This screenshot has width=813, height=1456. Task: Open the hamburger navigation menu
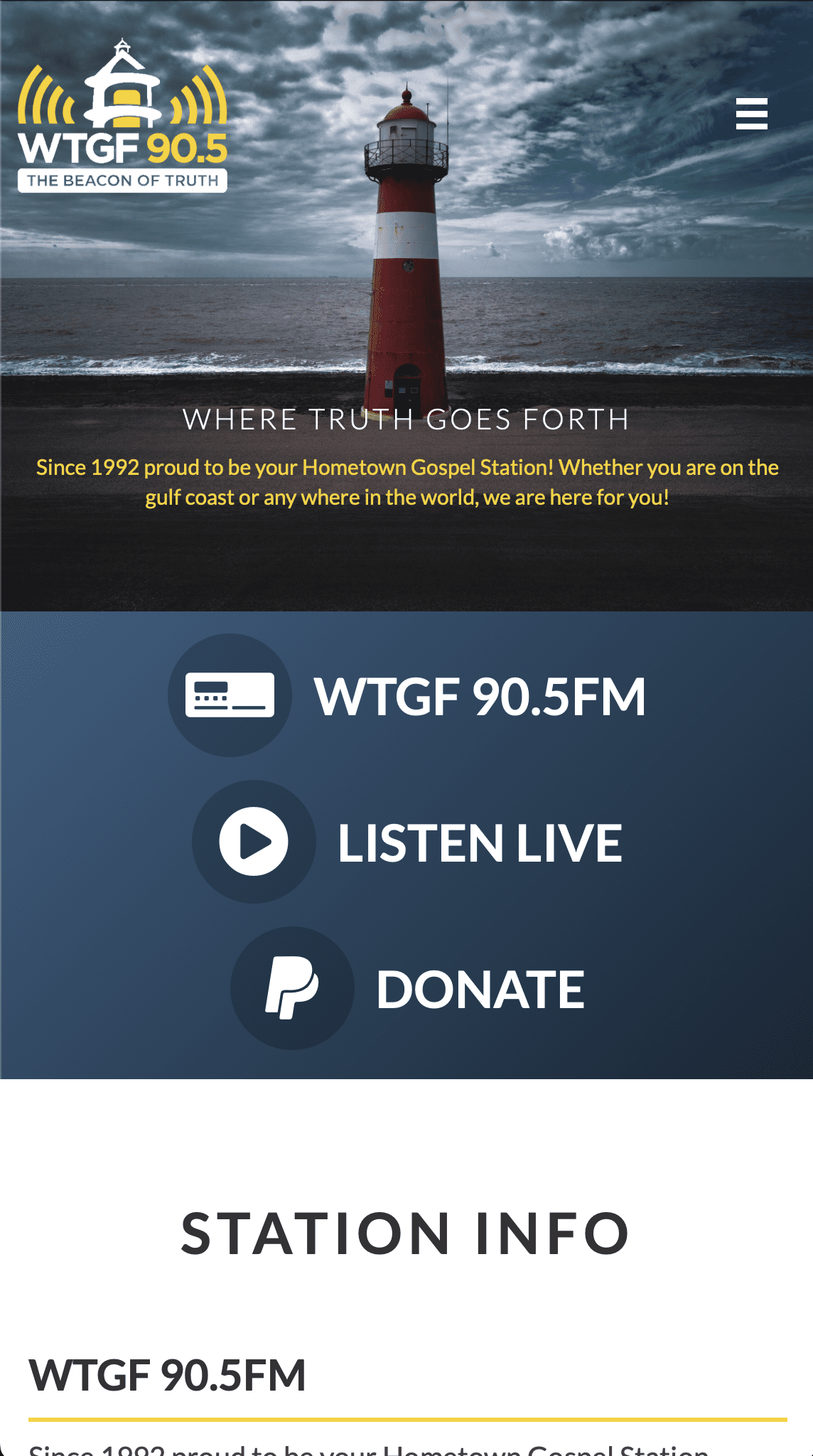tap(751, 114)
